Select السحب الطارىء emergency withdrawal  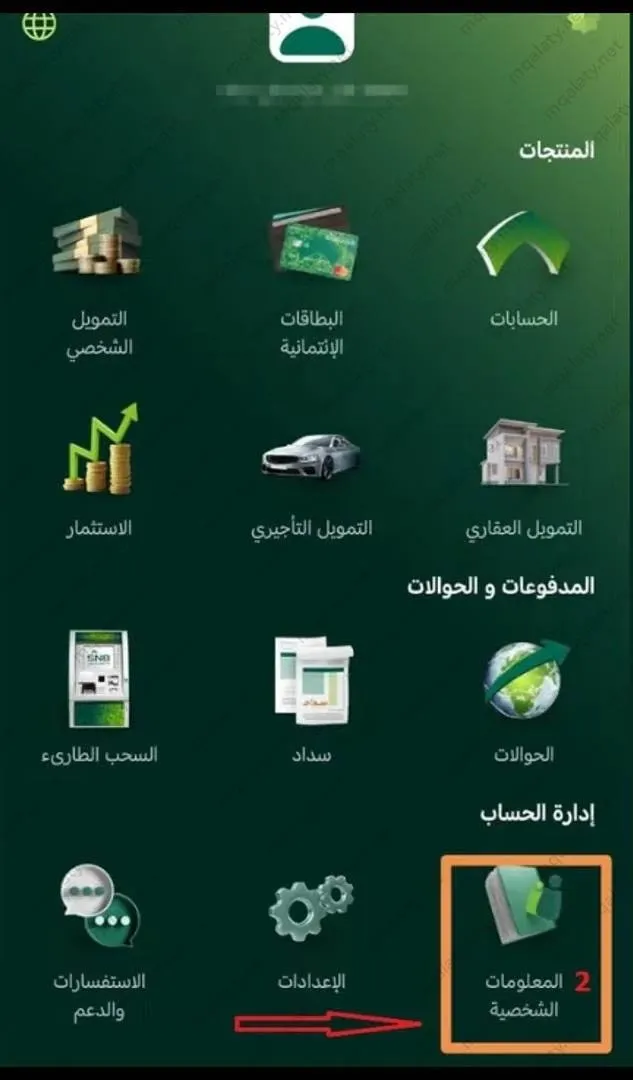point(98,698)
